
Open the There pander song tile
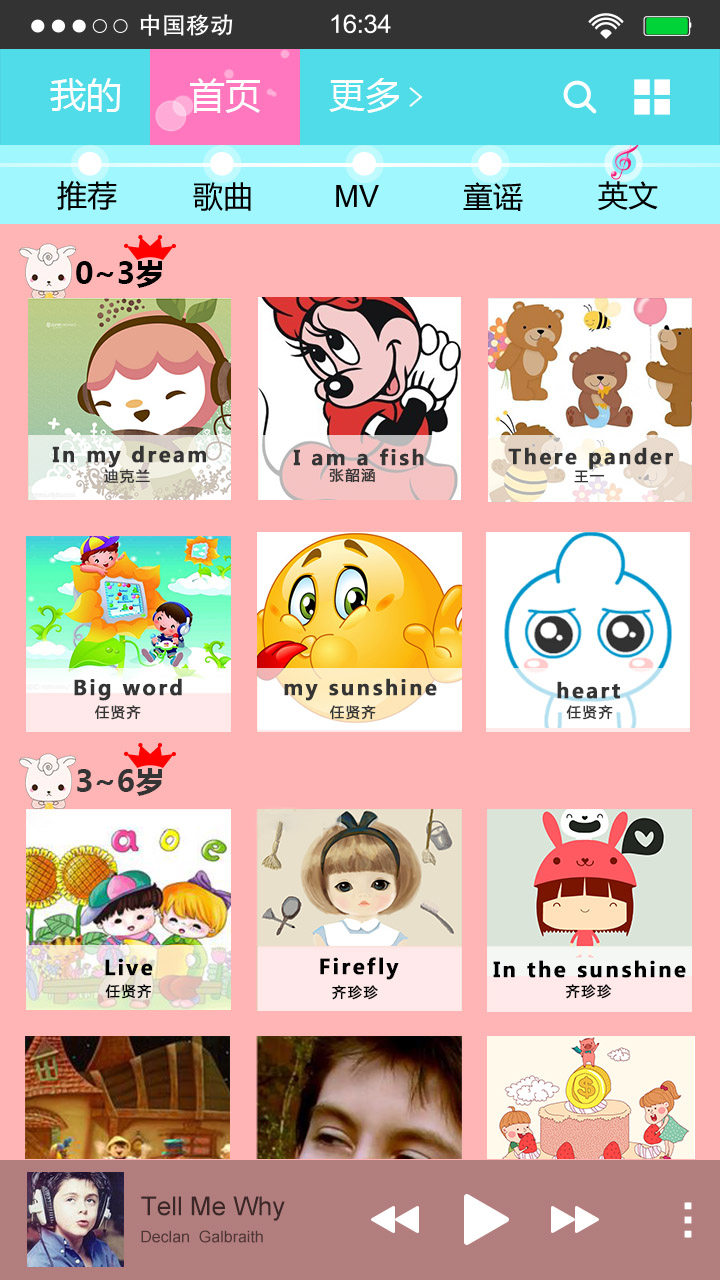(590, 399)
